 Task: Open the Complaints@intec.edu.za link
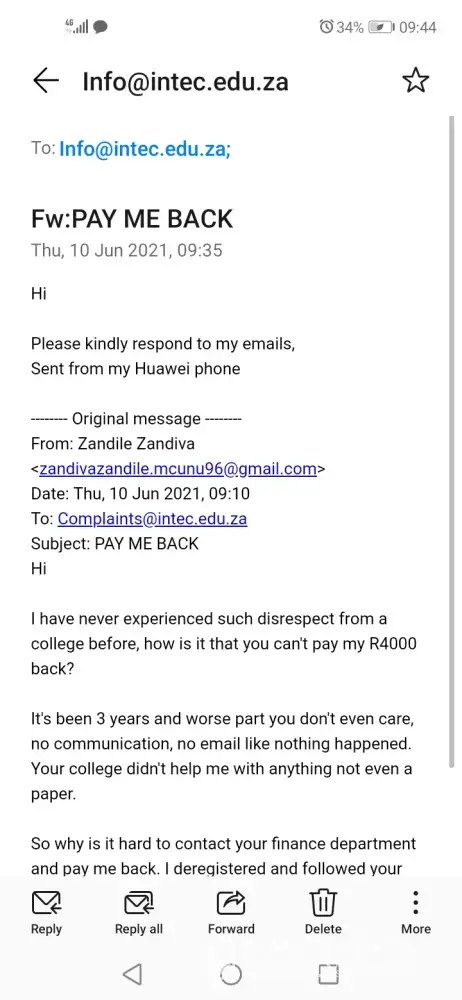click(x=153, y=518)
